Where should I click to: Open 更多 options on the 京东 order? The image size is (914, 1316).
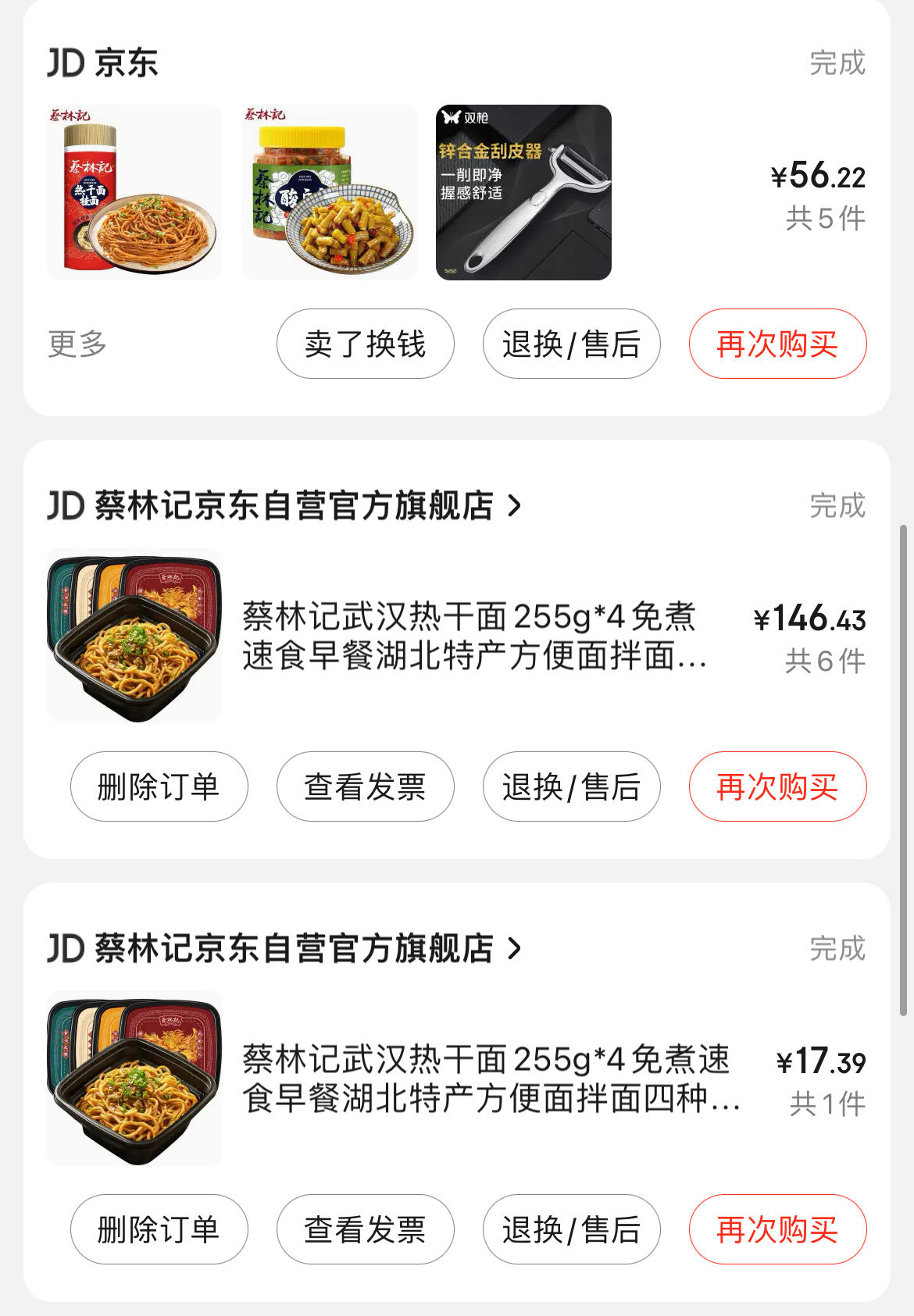coord(77,344)
